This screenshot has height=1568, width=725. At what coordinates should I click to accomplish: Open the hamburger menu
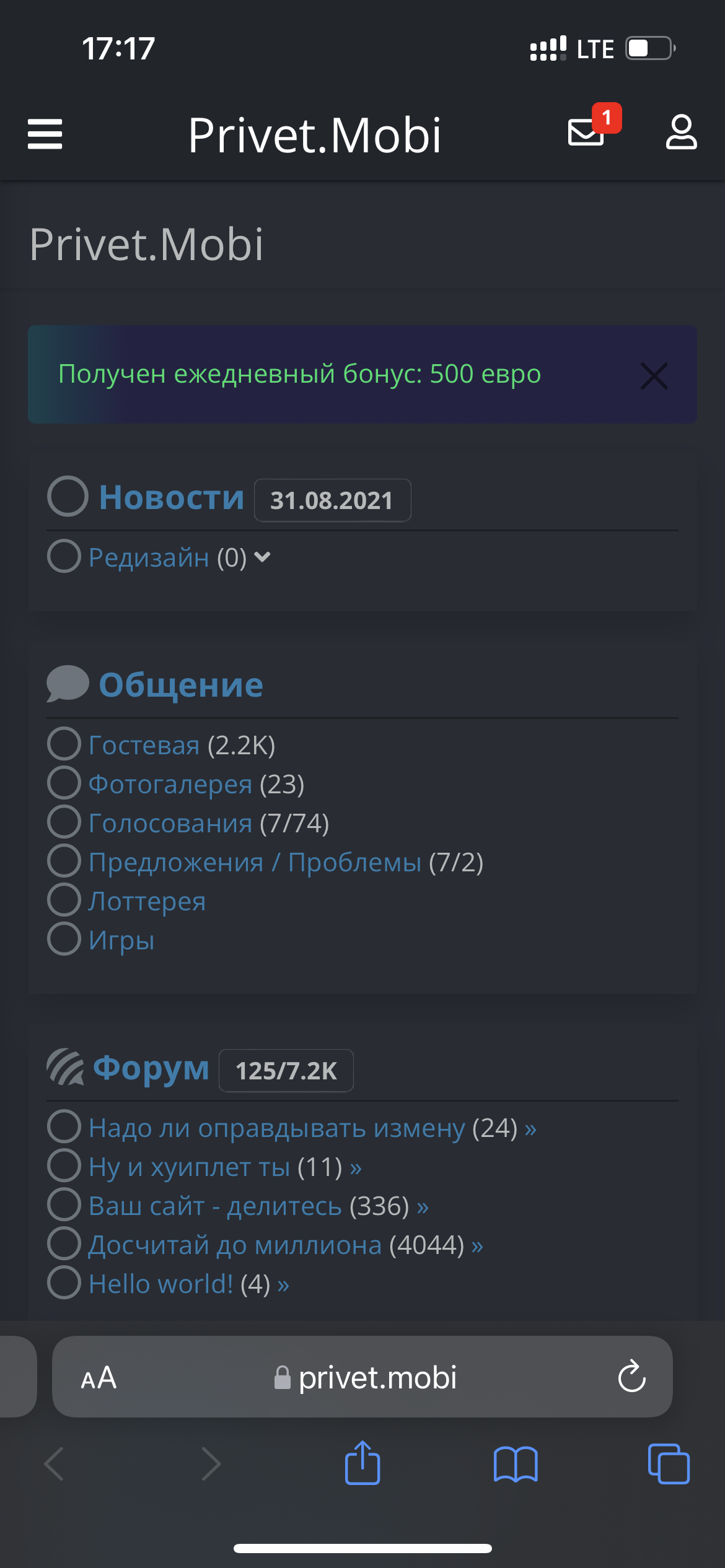pos(45,134)
